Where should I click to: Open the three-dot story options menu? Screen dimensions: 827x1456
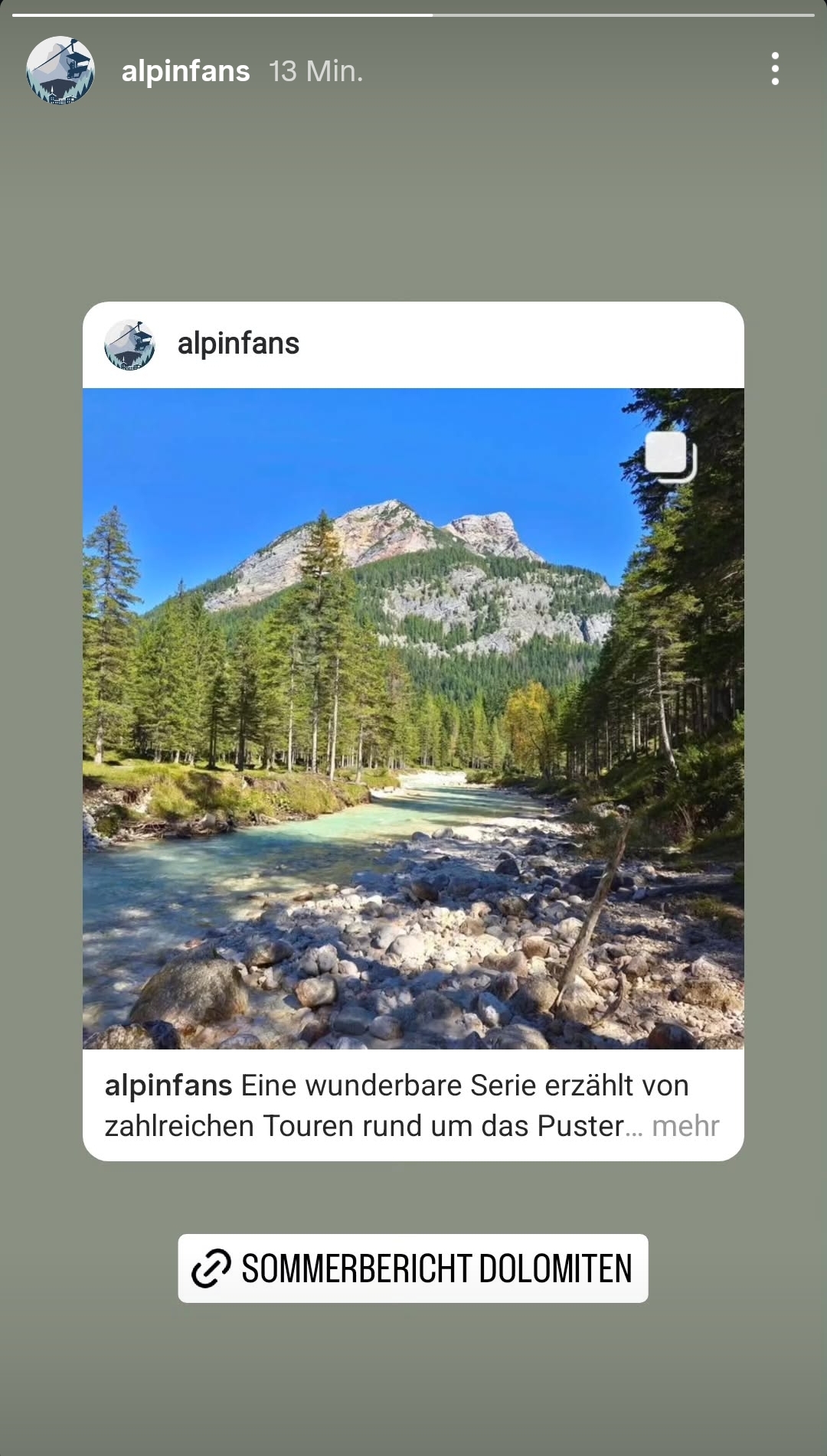tap(775, 70)
